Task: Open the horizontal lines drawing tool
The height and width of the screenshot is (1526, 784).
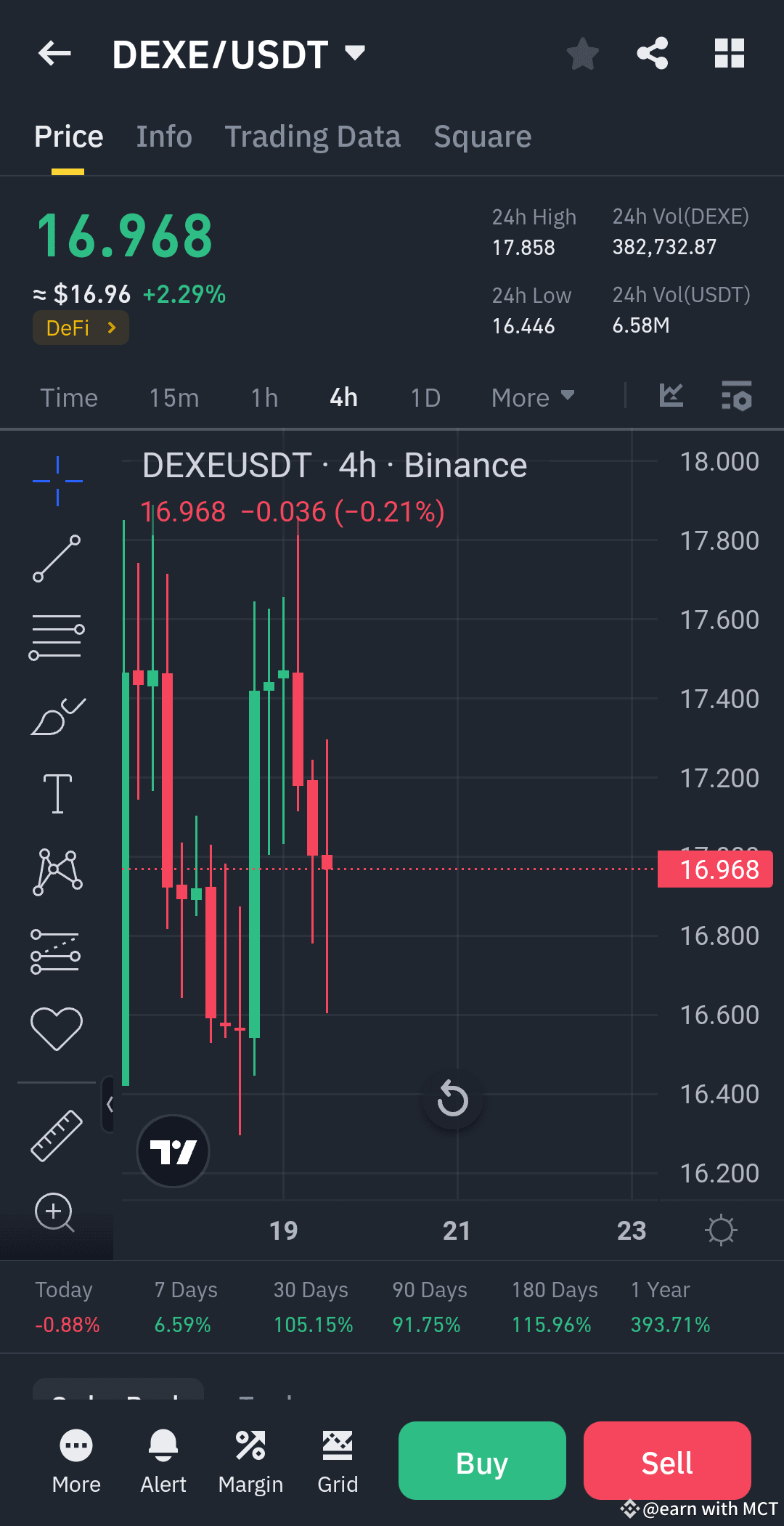Action: point(57,636)
